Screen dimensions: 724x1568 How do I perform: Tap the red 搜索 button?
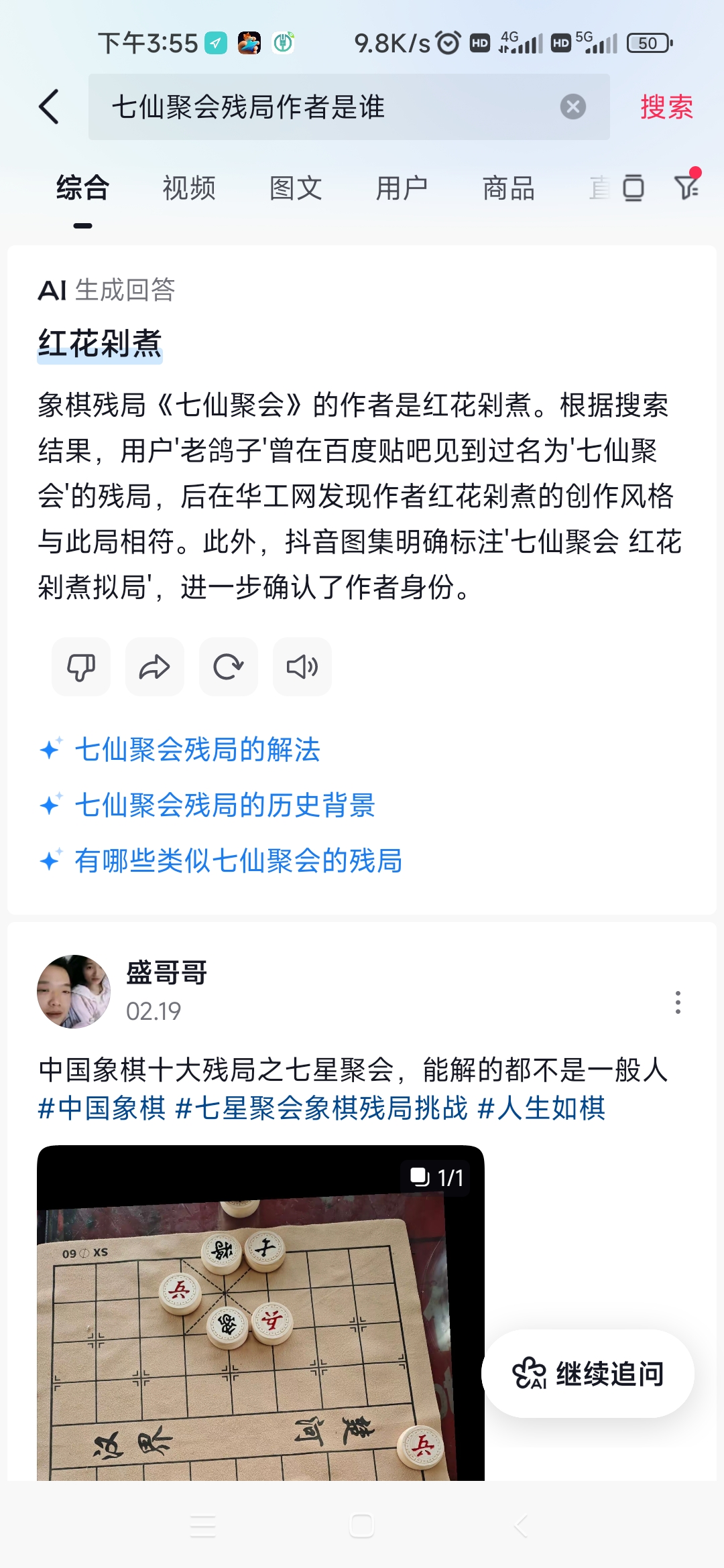(666, 107)
